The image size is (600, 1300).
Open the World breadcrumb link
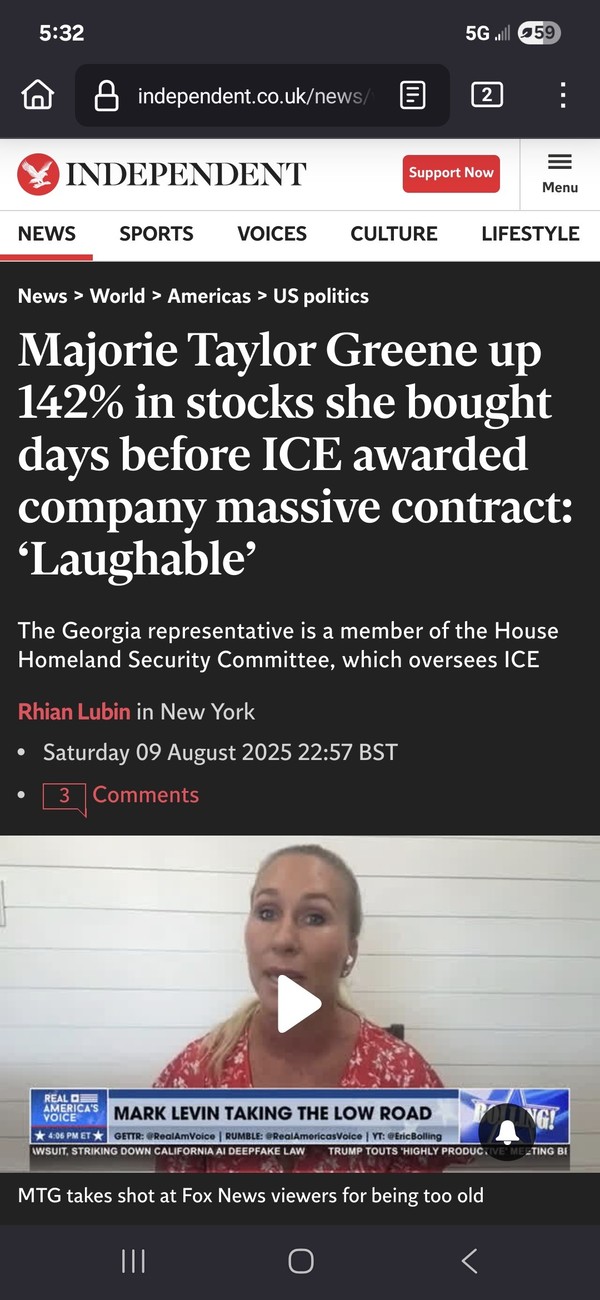(117, 296)
